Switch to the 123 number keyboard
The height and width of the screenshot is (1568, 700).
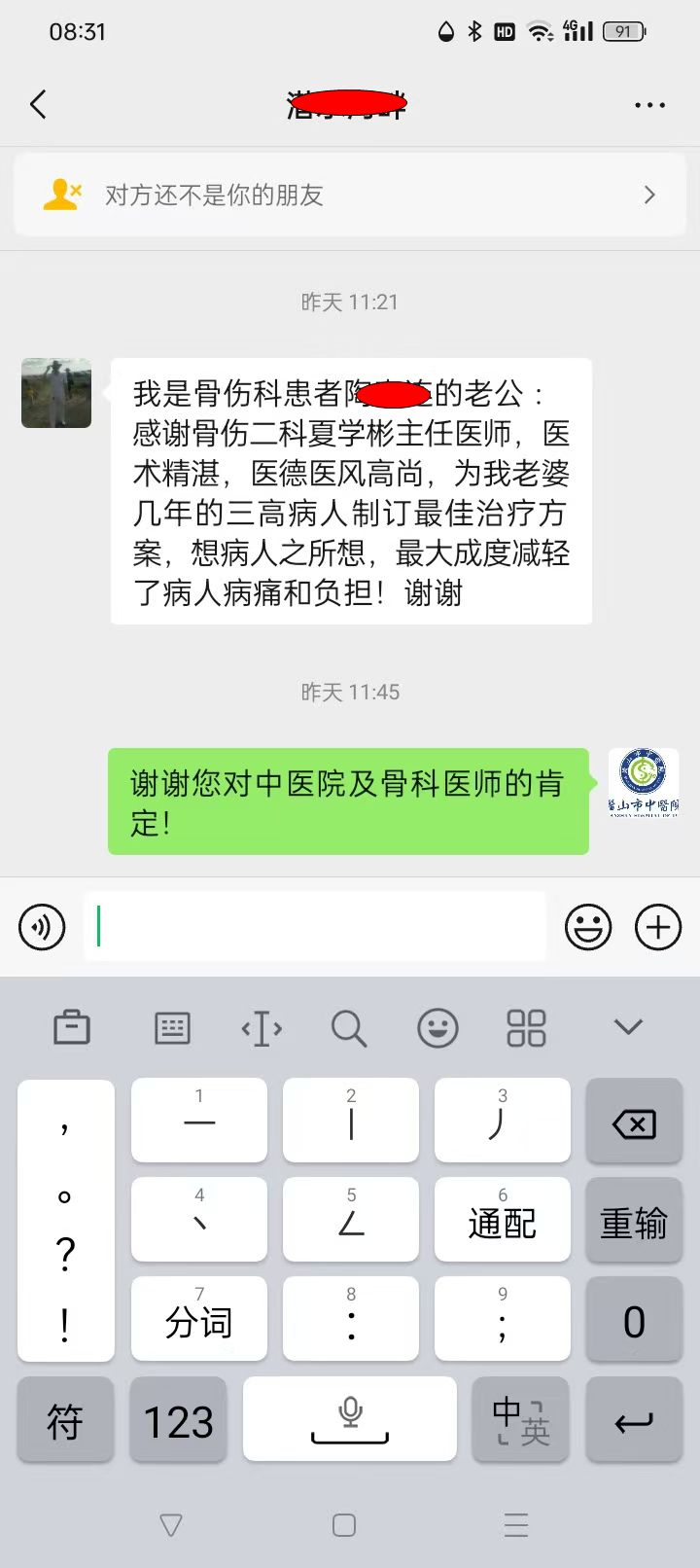179,1420
